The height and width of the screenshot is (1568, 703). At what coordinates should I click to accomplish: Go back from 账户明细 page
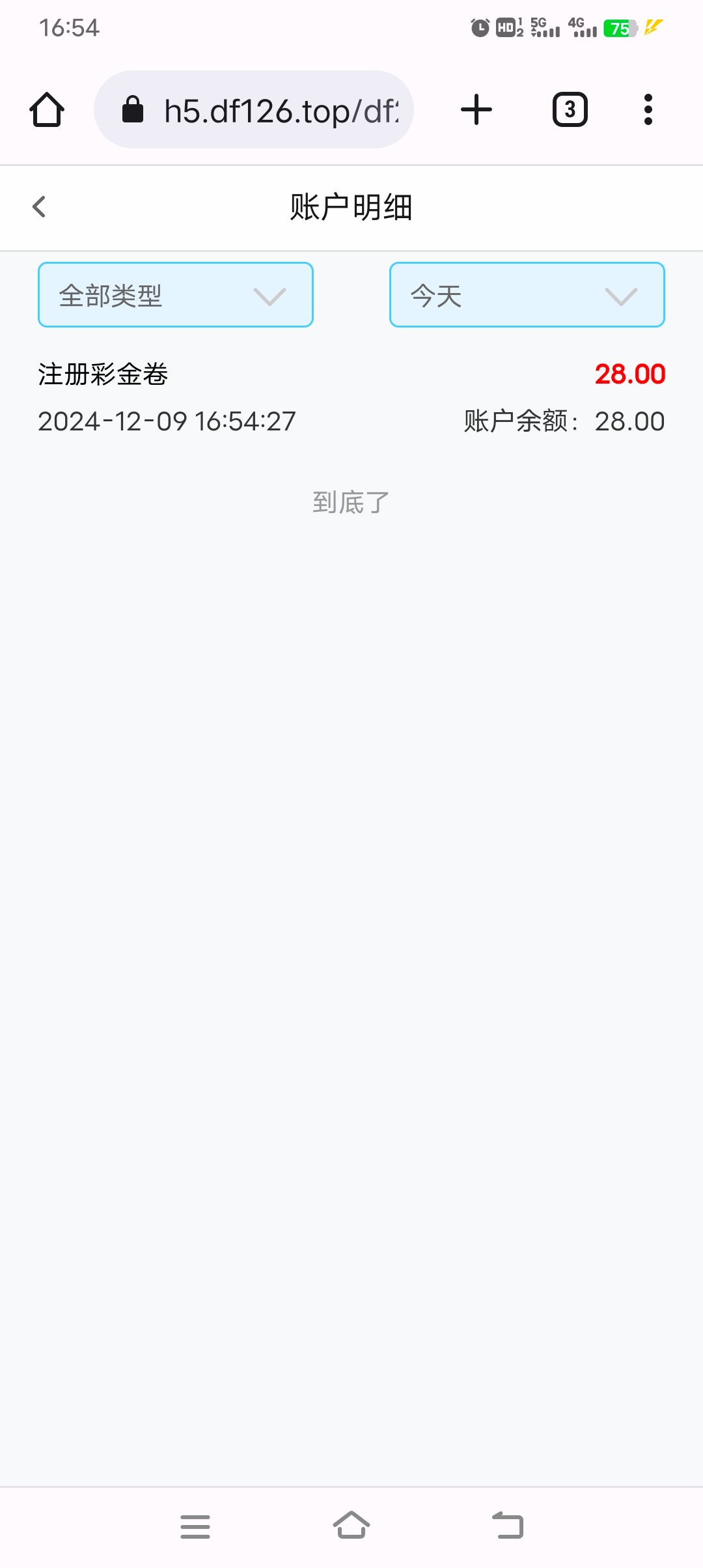(x=39, y=207)
